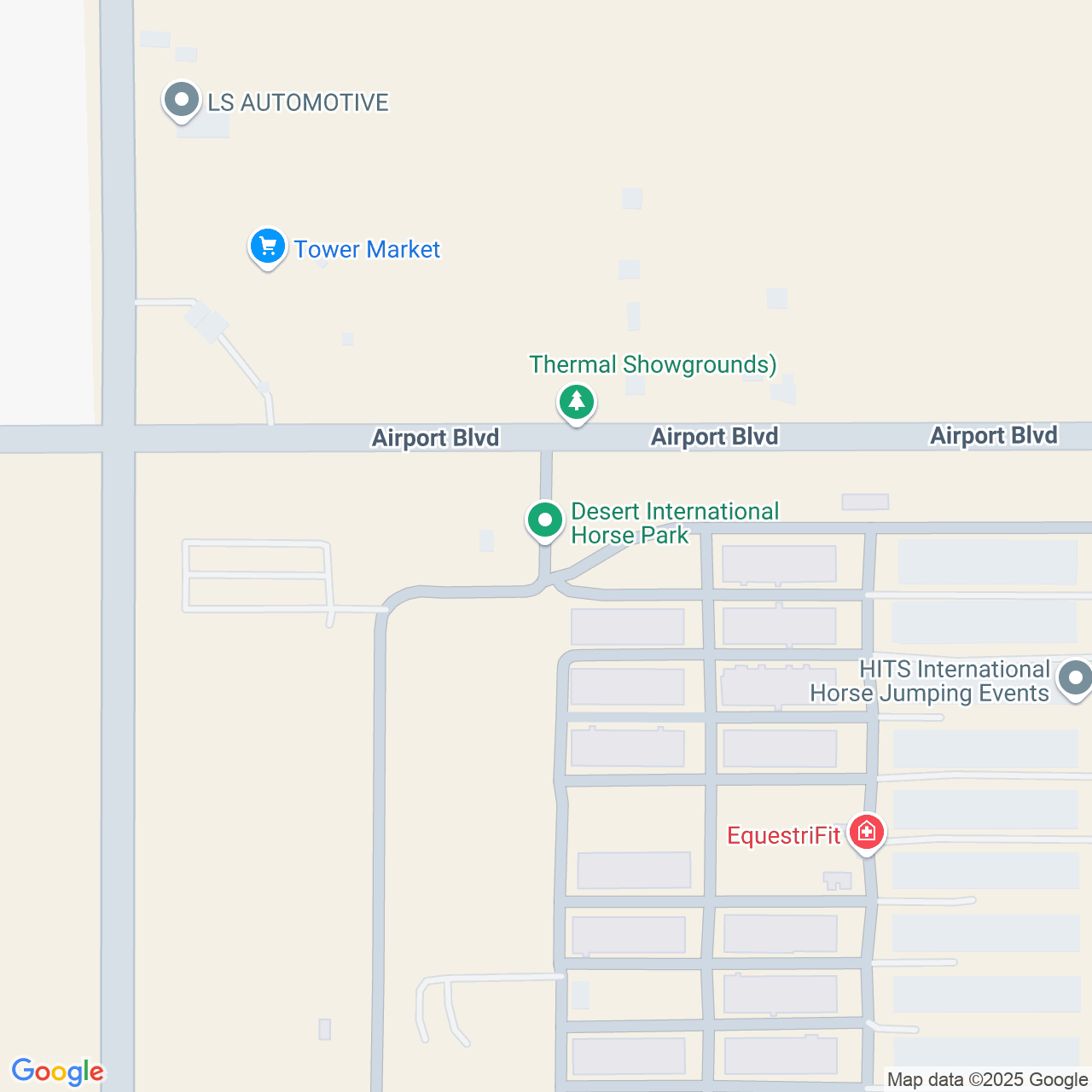Image resolution: width=1092 pixels, height=1092 pixels.
Task: Select HITS International Horse Jumping Events pin
Action: coord(1074,679)
